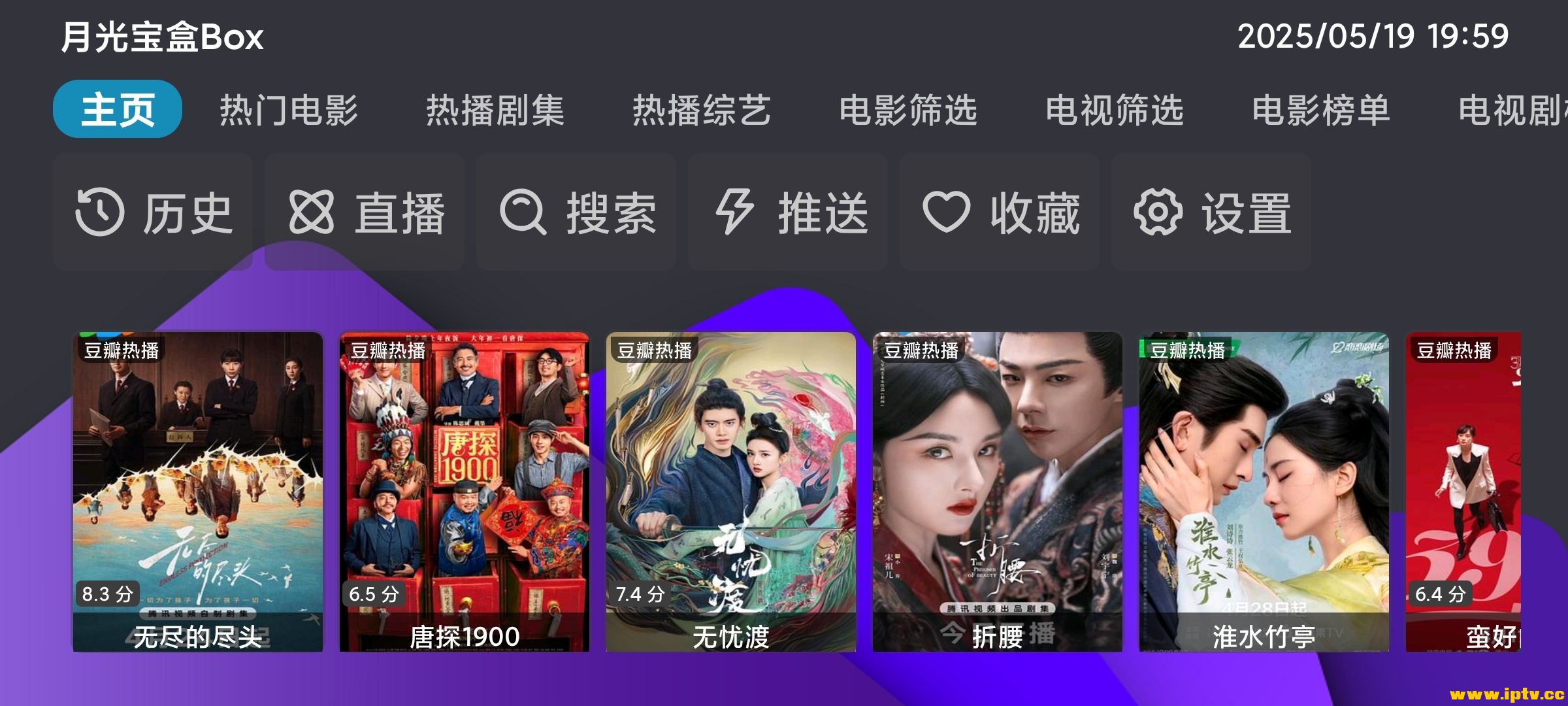Image resolution: width=1568 pixels, height=706 pixels.
Task: Go to 电影筛选 tab
Action: (908, 109)
